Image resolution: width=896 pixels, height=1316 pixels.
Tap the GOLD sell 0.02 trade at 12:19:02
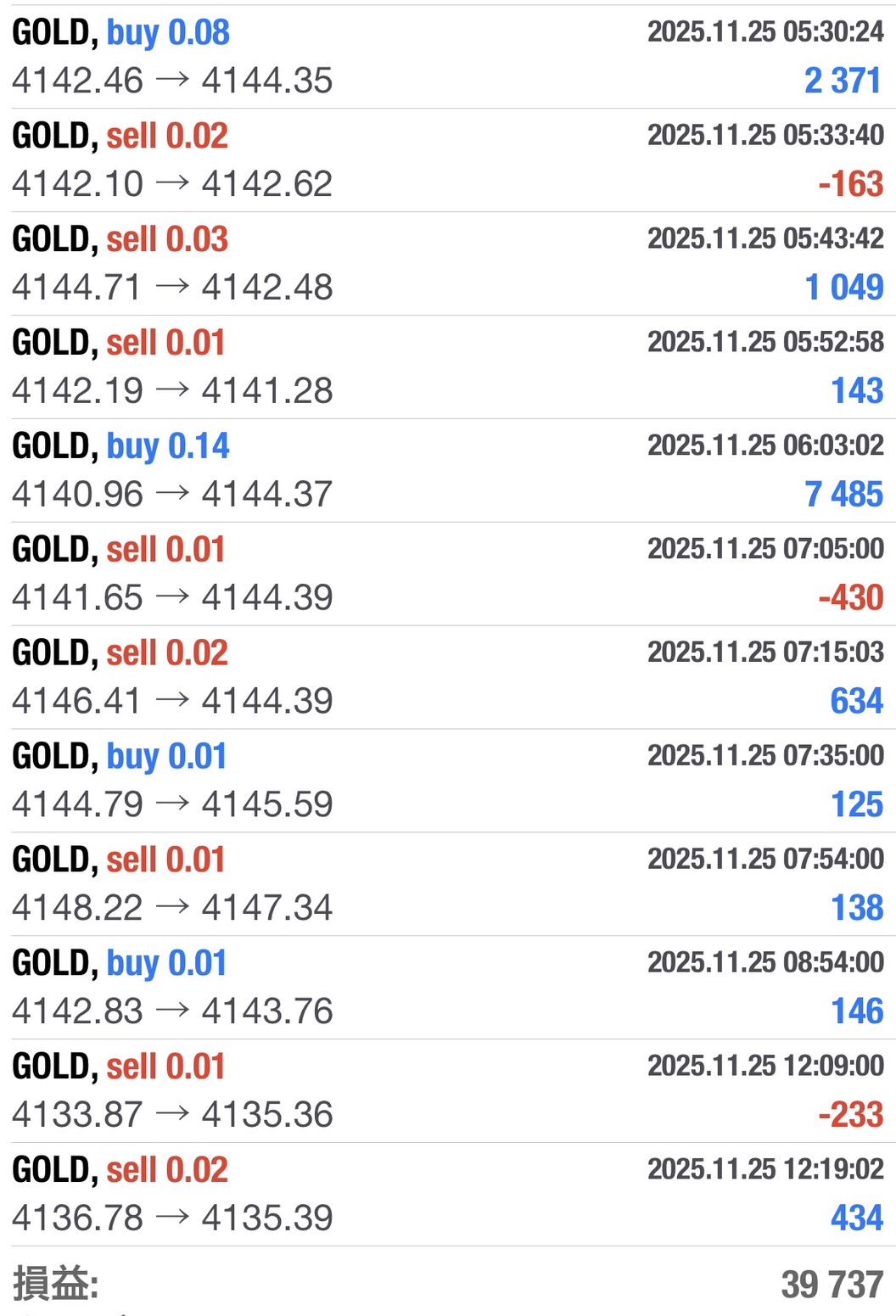coord(448,1196)
